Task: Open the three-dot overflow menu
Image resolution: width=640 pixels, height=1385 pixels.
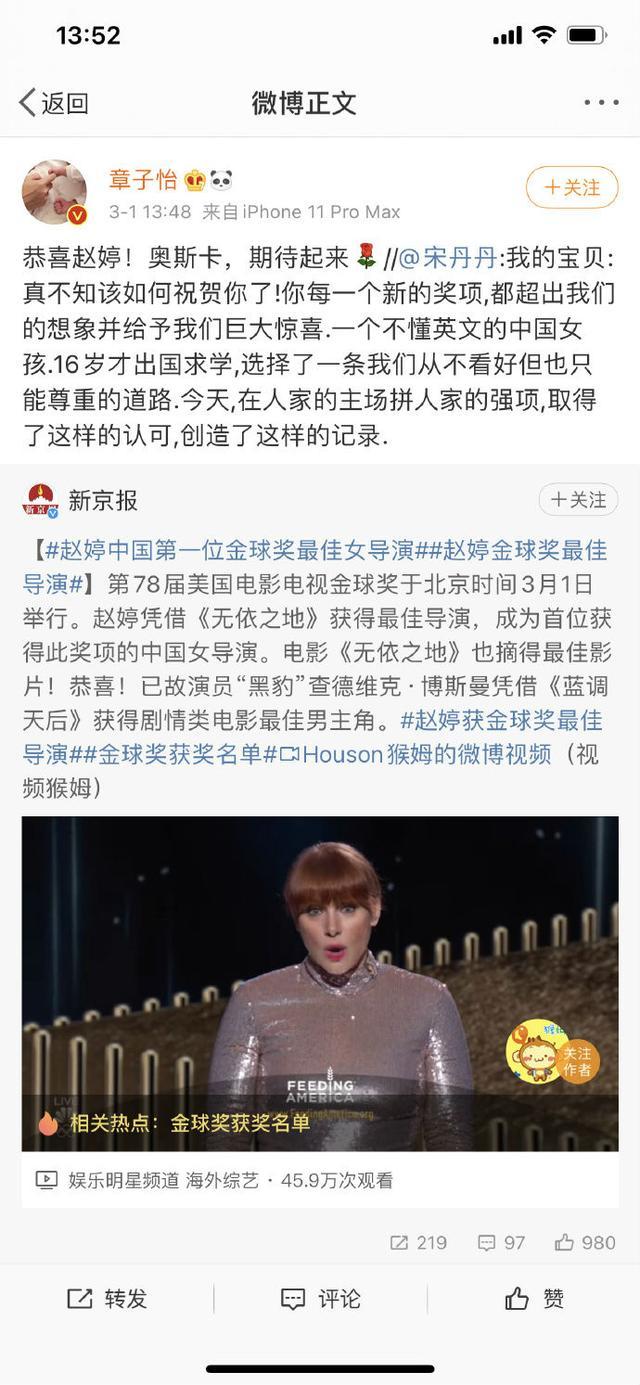Action: [x=601, y=102]
